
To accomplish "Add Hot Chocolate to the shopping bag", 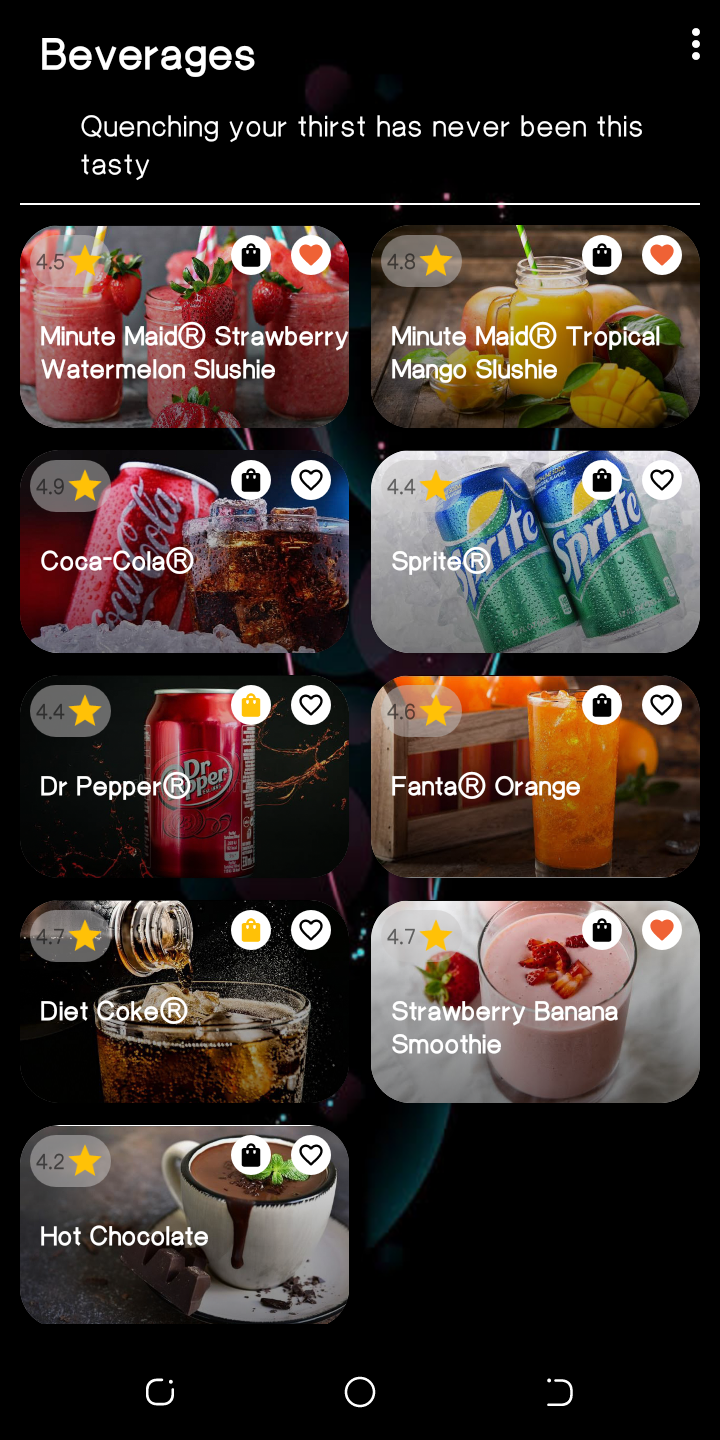I will coord(251,1155).
